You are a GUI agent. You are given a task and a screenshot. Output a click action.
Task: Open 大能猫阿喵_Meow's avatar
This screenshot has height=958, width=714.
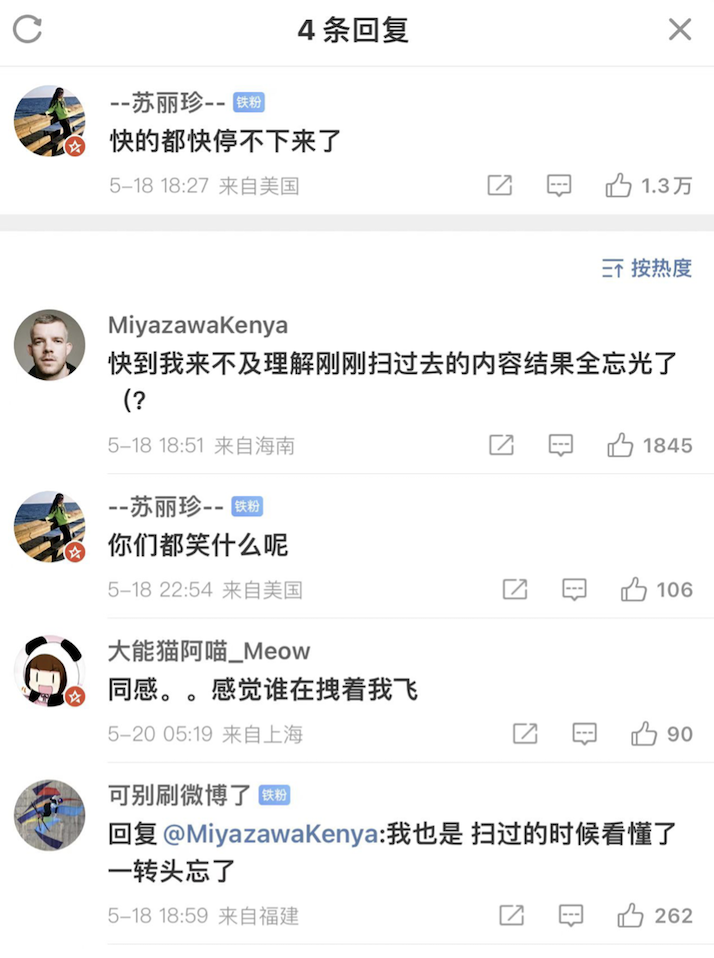(50, 671)
